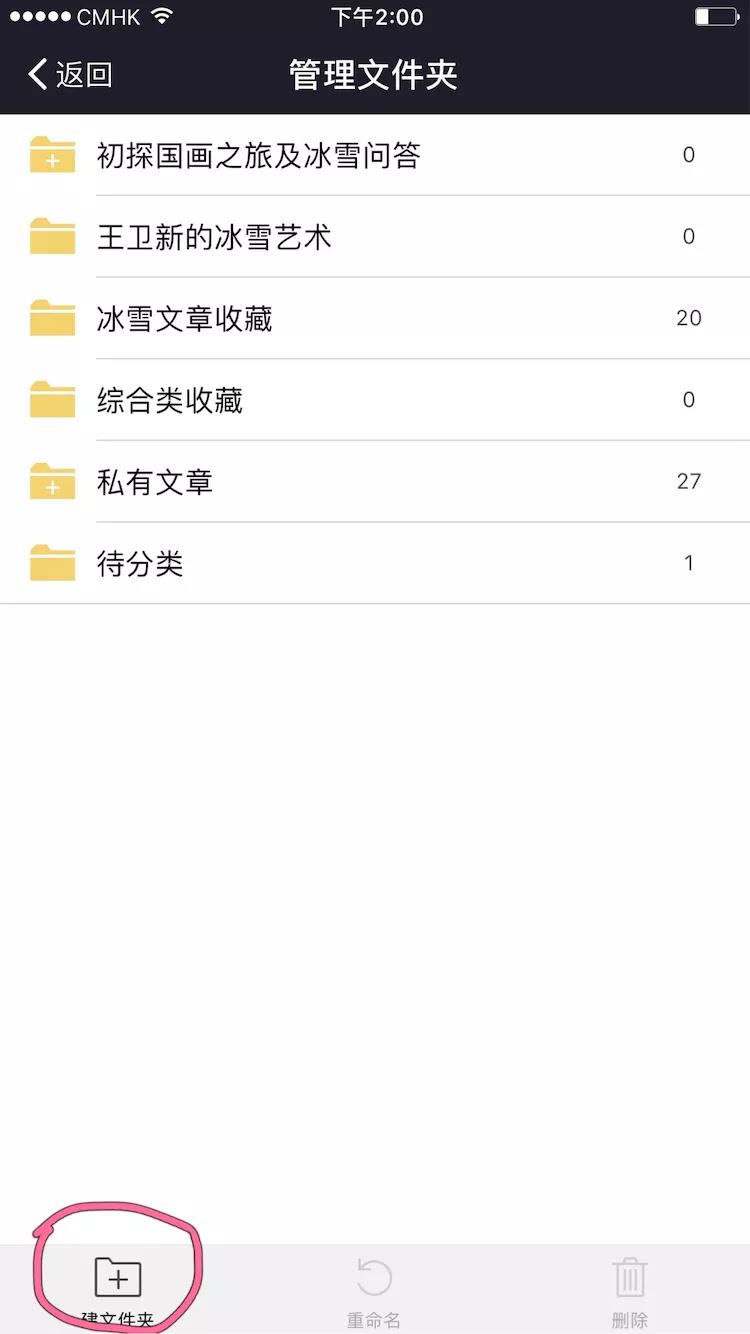
Task: Tap the 删除 trash option
Action: 630,1290
